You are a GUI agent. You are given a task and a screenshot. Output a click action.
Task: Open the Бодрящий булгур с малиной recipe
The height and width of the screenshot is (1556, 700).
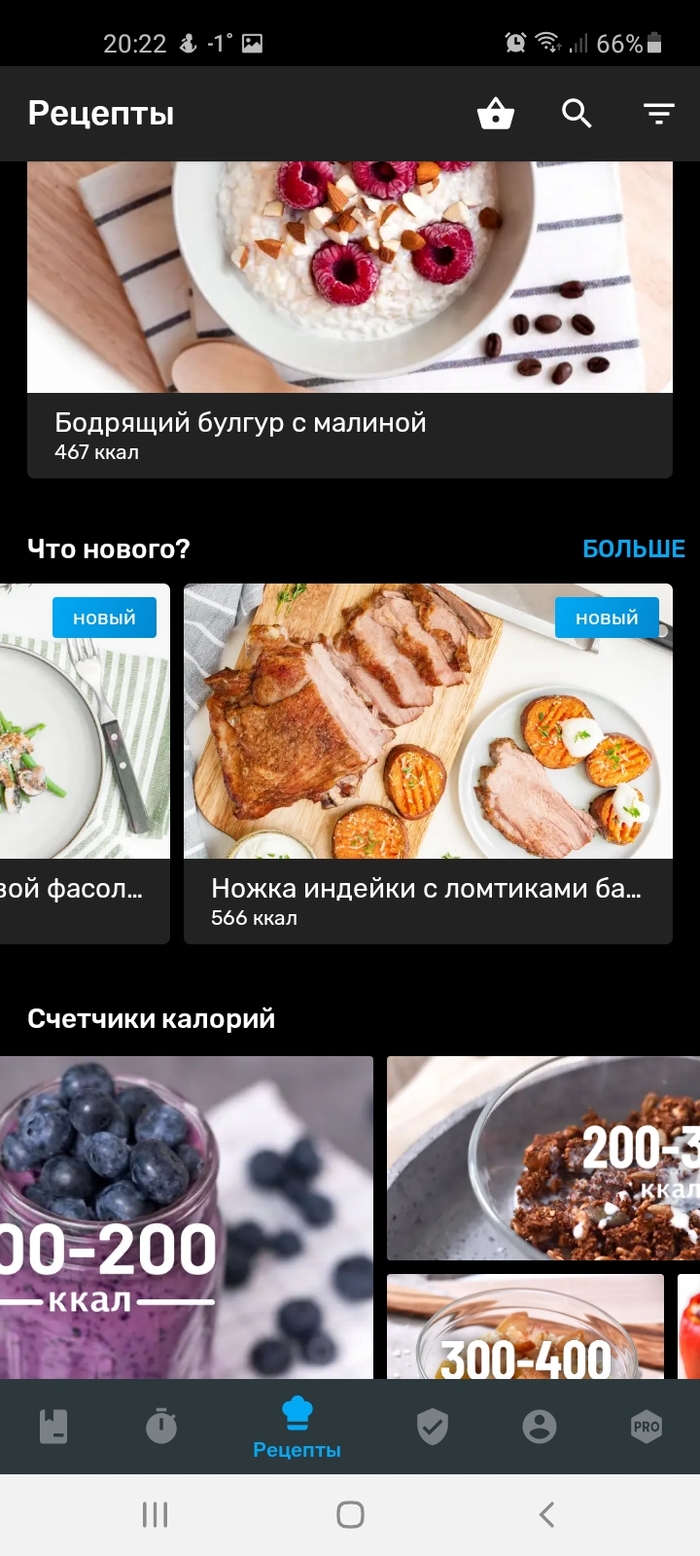[x=349, y=320]
